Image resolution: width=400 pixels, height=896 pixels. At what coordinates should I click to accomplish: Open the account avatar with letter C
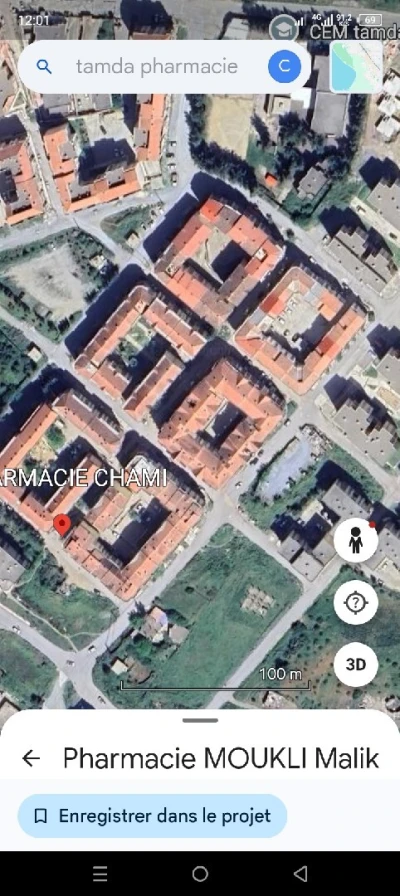tap(284, 67)
